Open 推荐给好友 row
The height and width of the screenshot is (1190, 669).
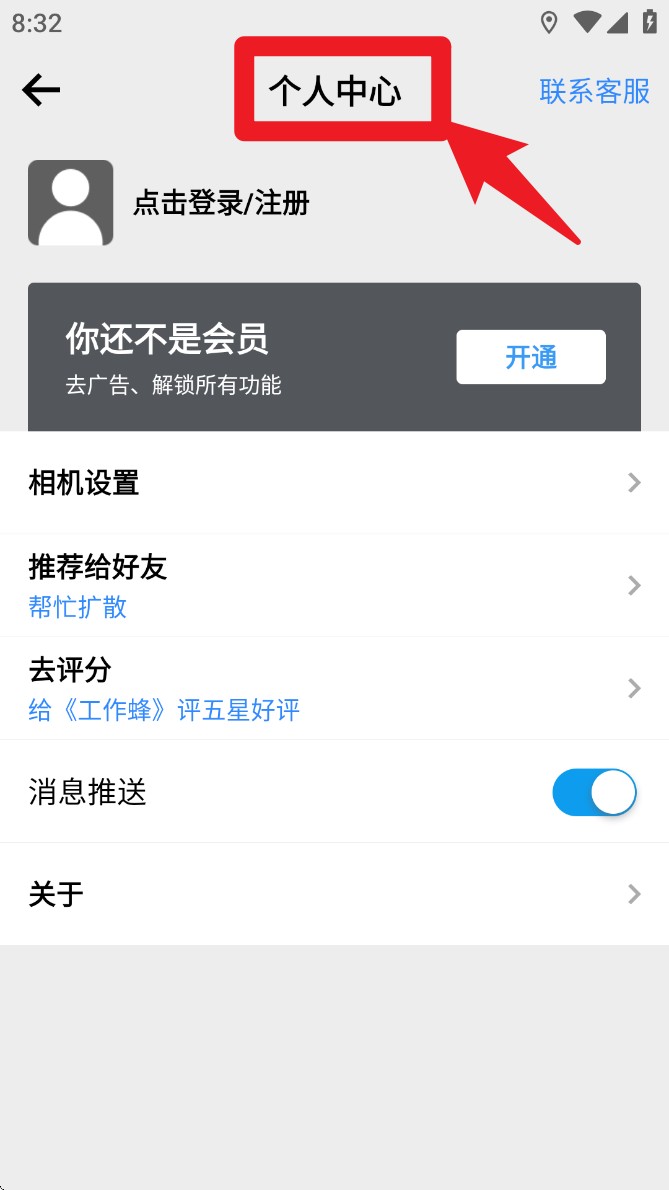334,585
